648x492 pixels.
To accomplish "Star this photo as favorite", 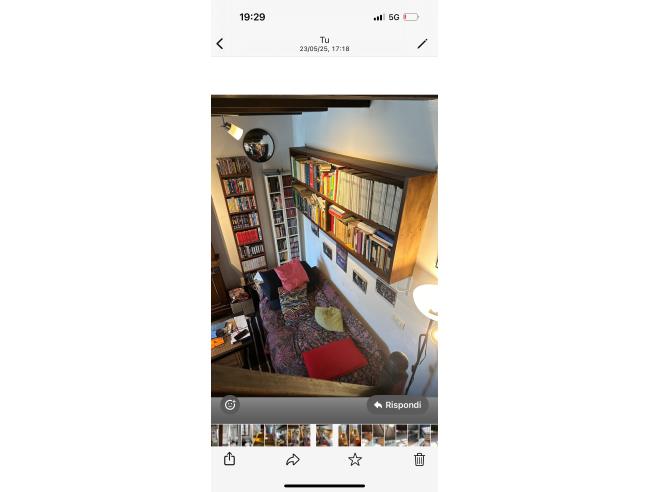I will (355, 459).
